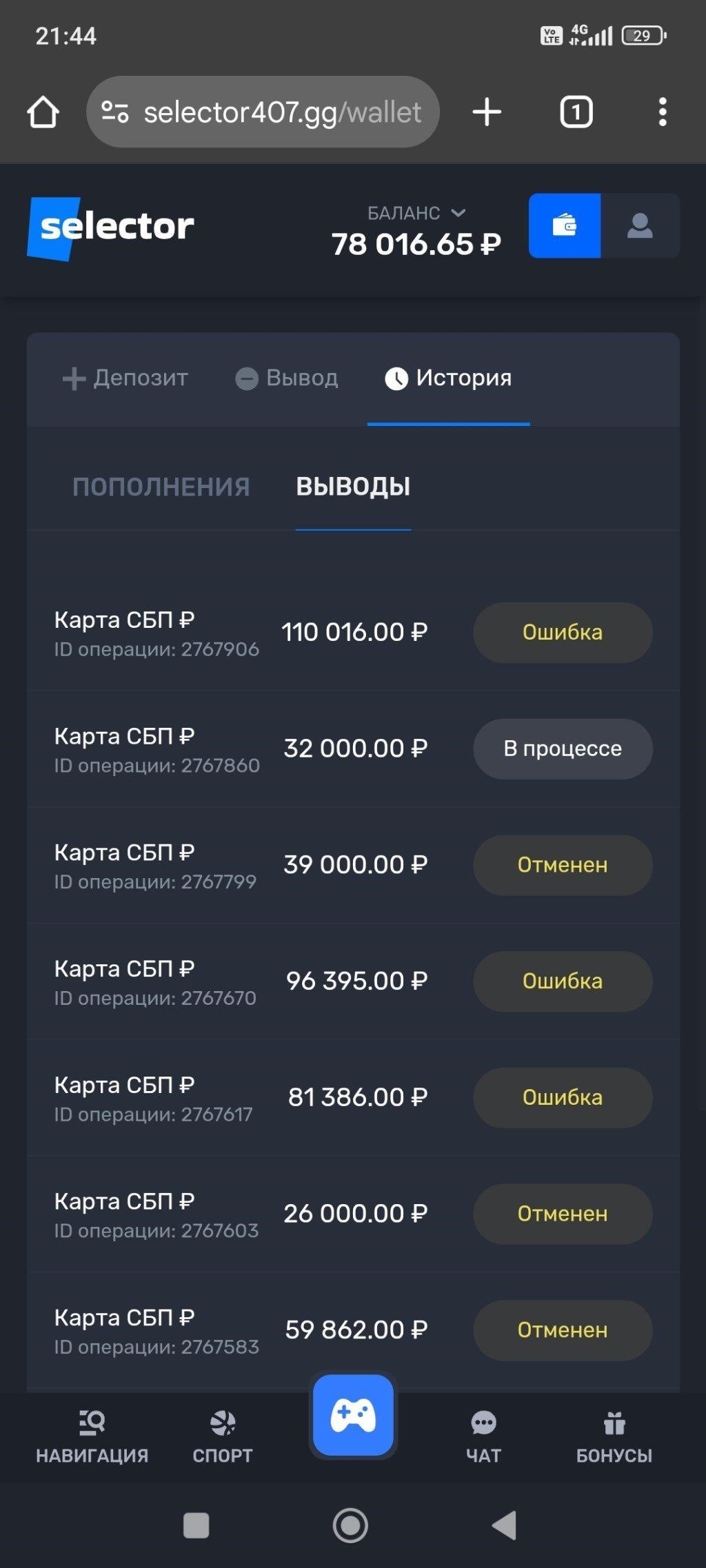Open Навигация in the bottom bar
Viewport: 706px width, 1568px height.
tap(92, 1437)
